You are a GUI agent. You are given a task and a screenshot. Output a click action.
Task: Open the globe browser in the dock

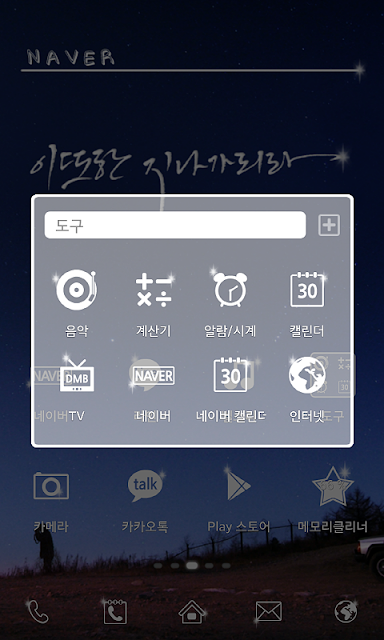pyautogui.click(x=346, y=612)
